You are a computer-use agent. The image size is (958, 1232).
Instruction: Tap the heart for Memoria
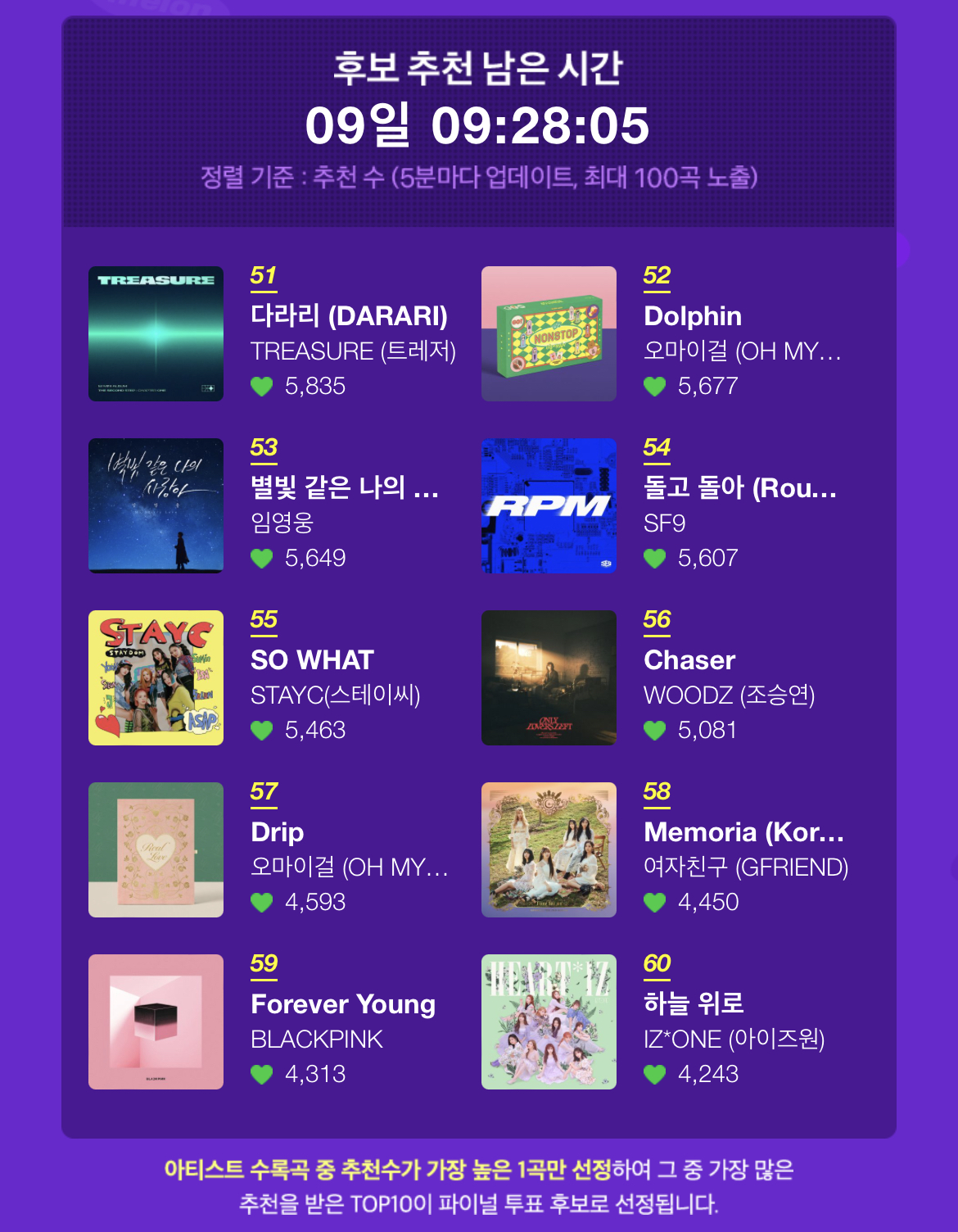click(x=655, y=902)
